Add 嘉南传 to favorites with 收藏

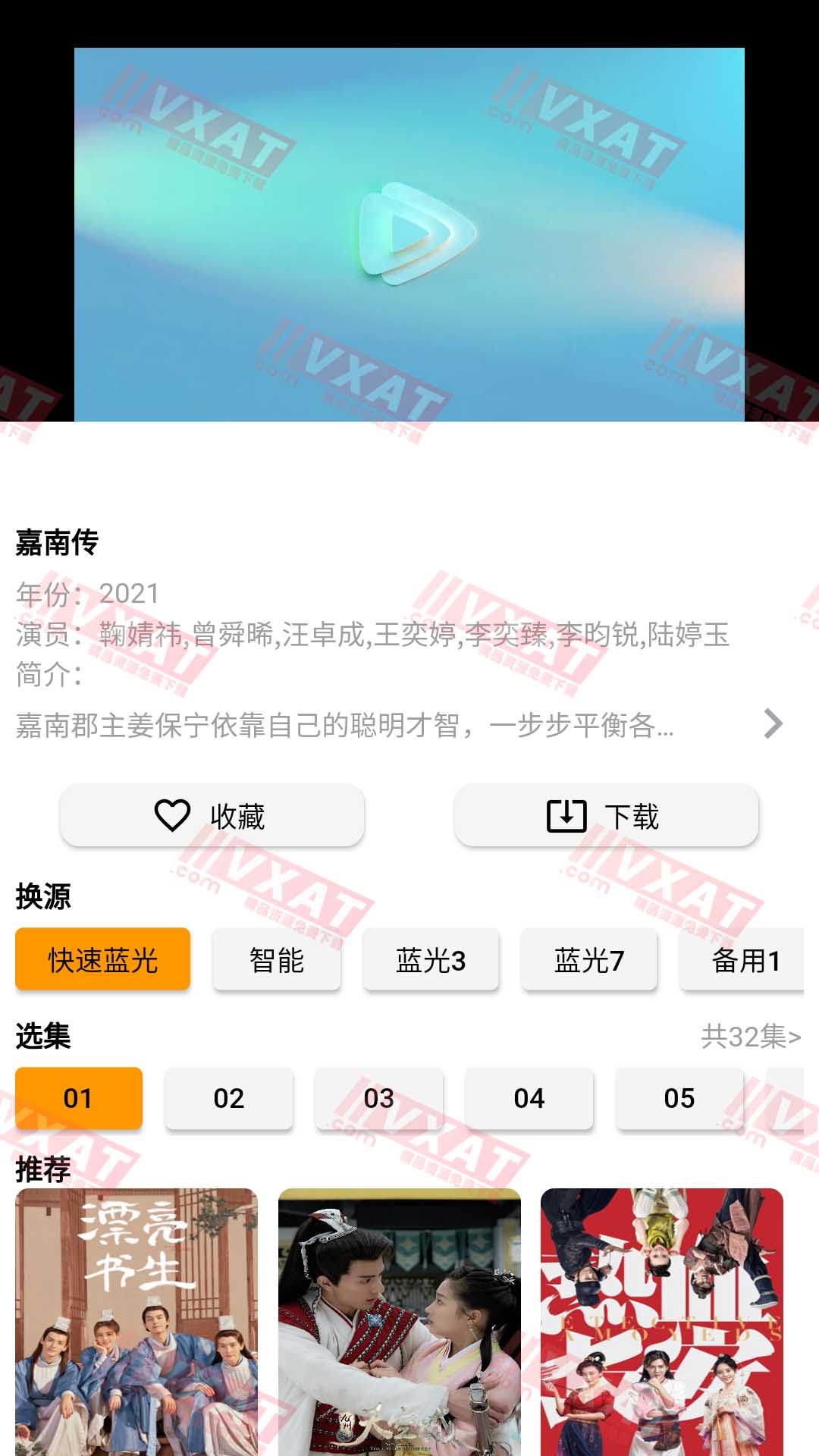[x=212, y=816]
